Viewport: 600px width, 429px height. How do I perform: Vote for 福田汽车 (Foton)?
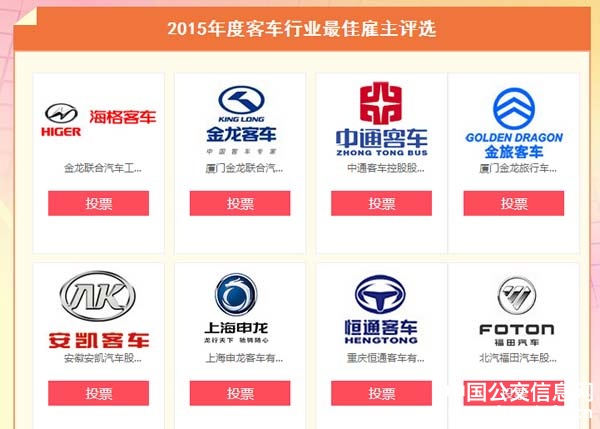tap(514, 393)
